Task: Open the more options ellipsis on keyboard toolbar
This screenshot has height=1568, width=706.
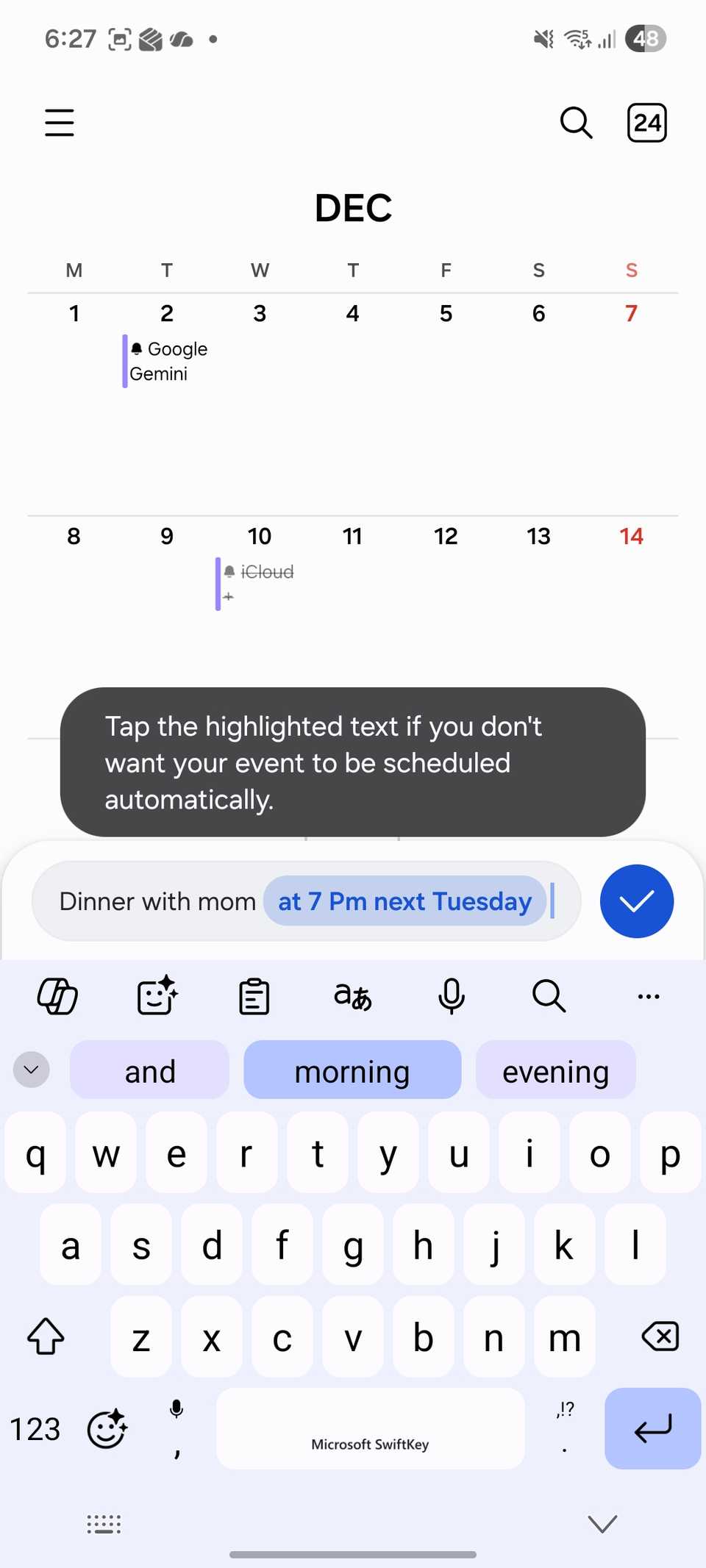Action: pyautogui.click(x=648, y=996)
